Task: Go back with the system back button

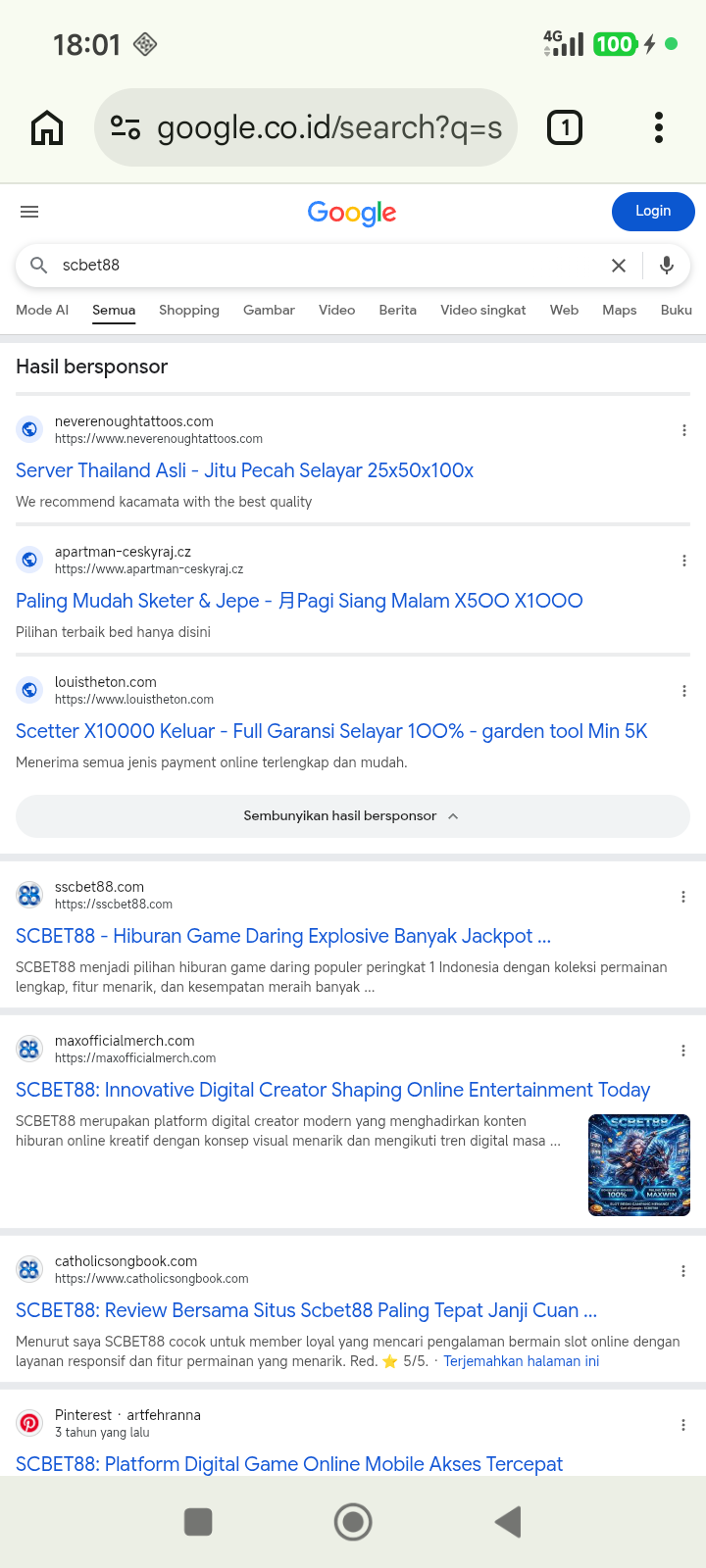Action: pos(508,1522)
